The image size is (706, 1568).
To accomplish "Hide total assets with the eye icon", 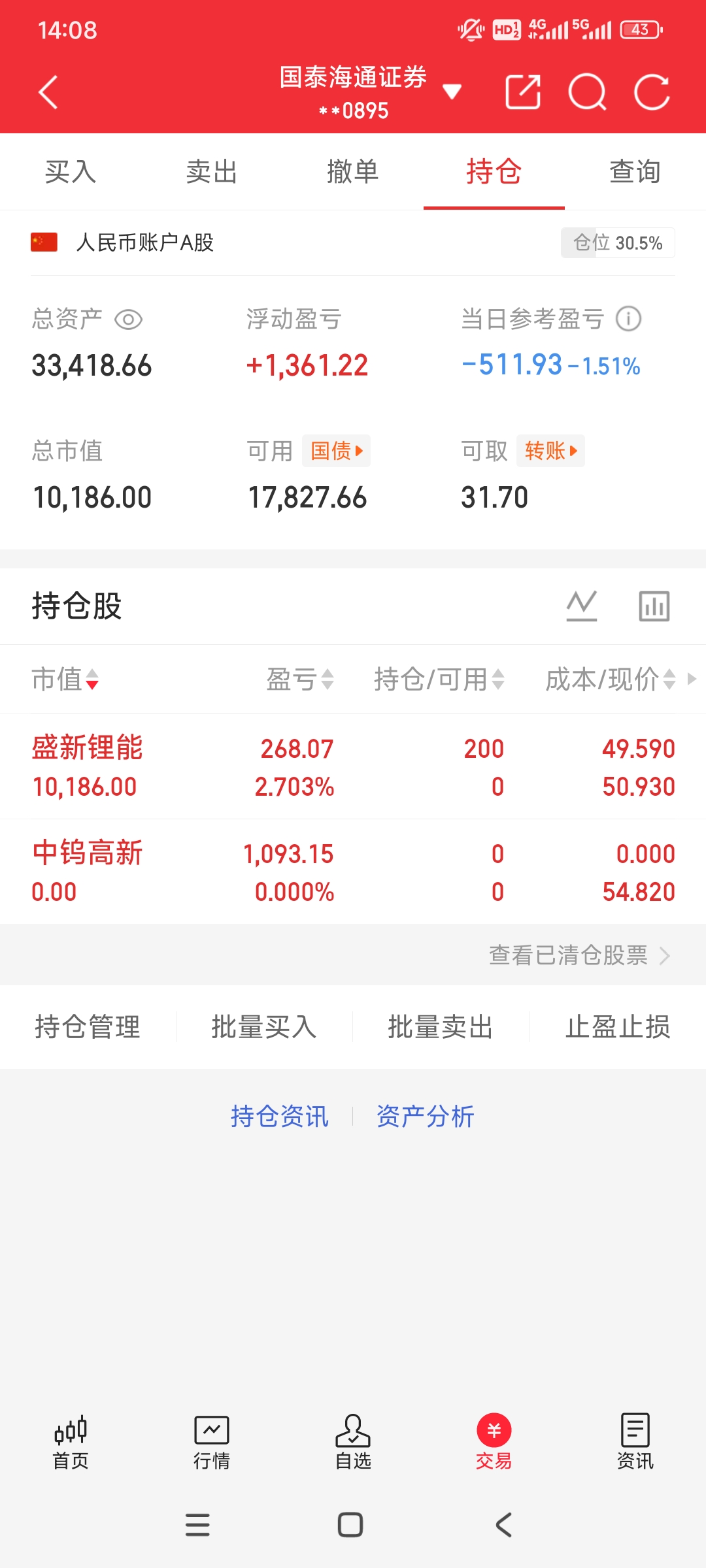I will [128, 319].
